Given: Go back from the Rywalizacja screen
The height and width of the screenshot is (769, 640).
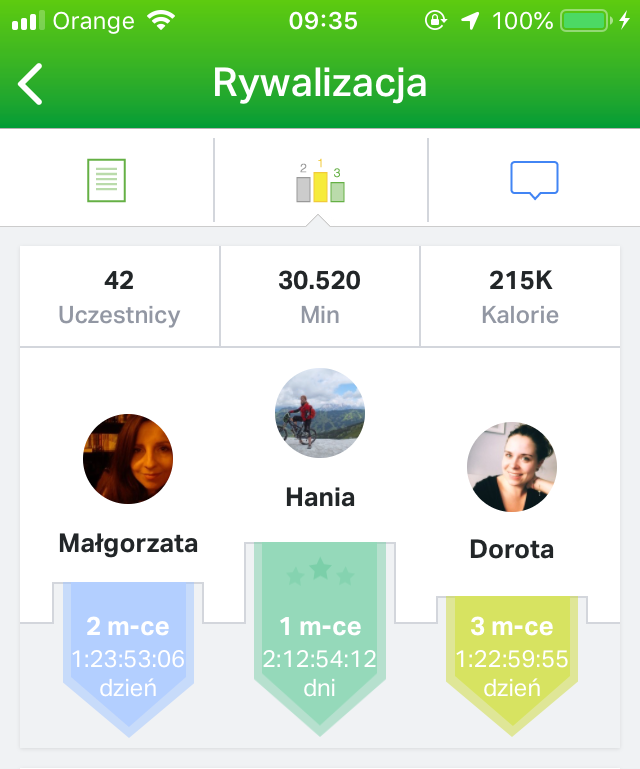Looking at the screenshot, I should coord(31,84).
